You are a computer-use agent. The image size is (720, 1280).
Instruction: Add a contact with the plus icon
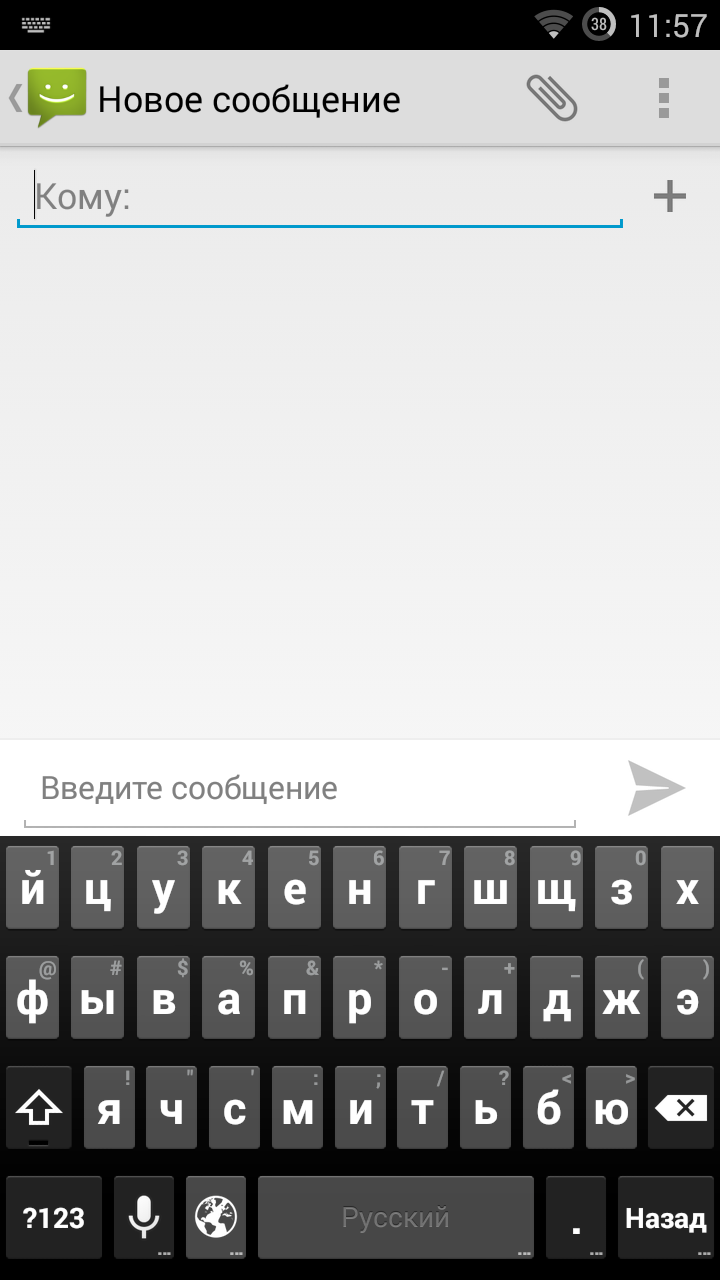click(x=669, y=196)
